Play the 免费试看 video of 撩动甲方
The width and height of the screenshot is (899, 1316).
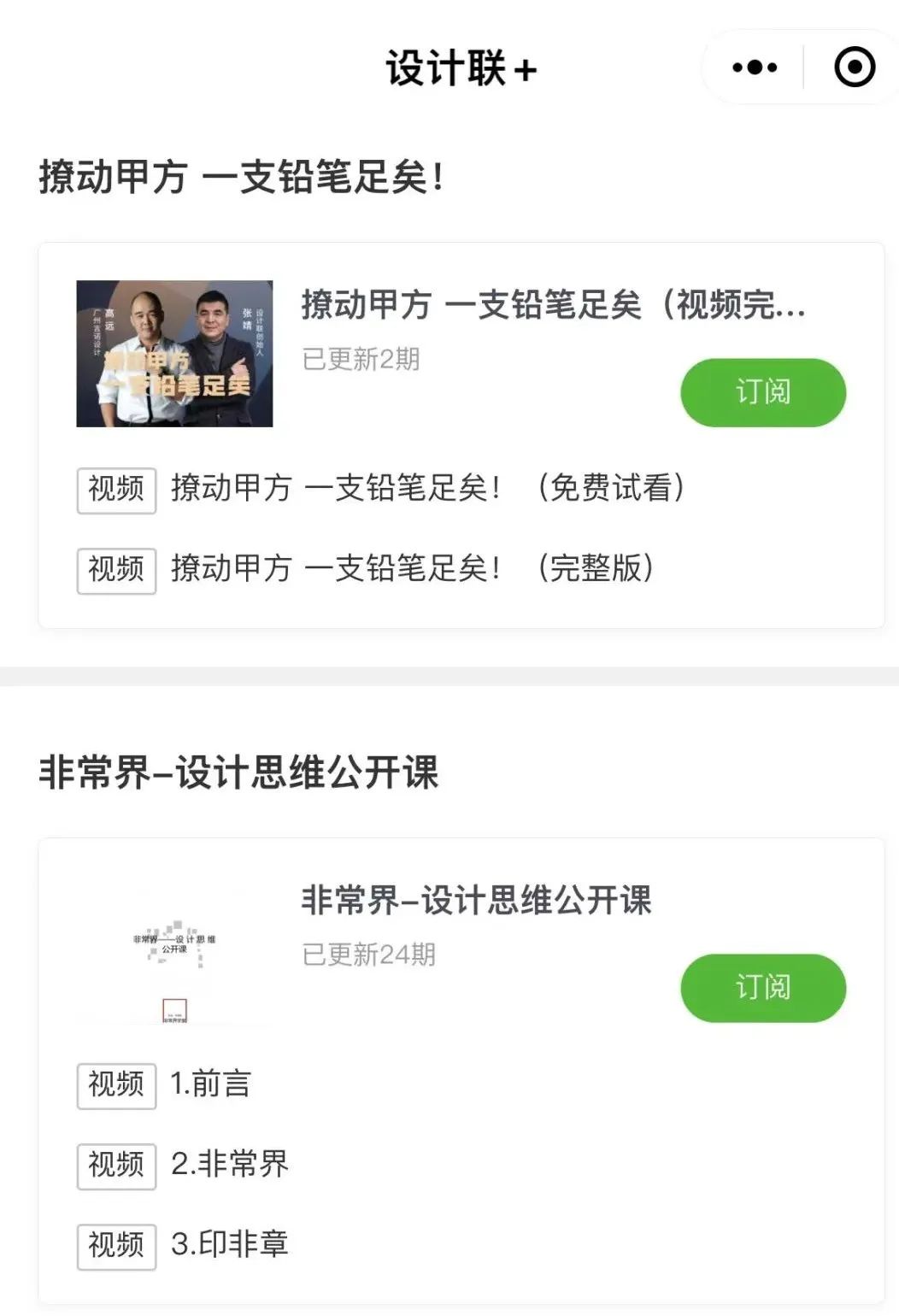tap(427, 489)
